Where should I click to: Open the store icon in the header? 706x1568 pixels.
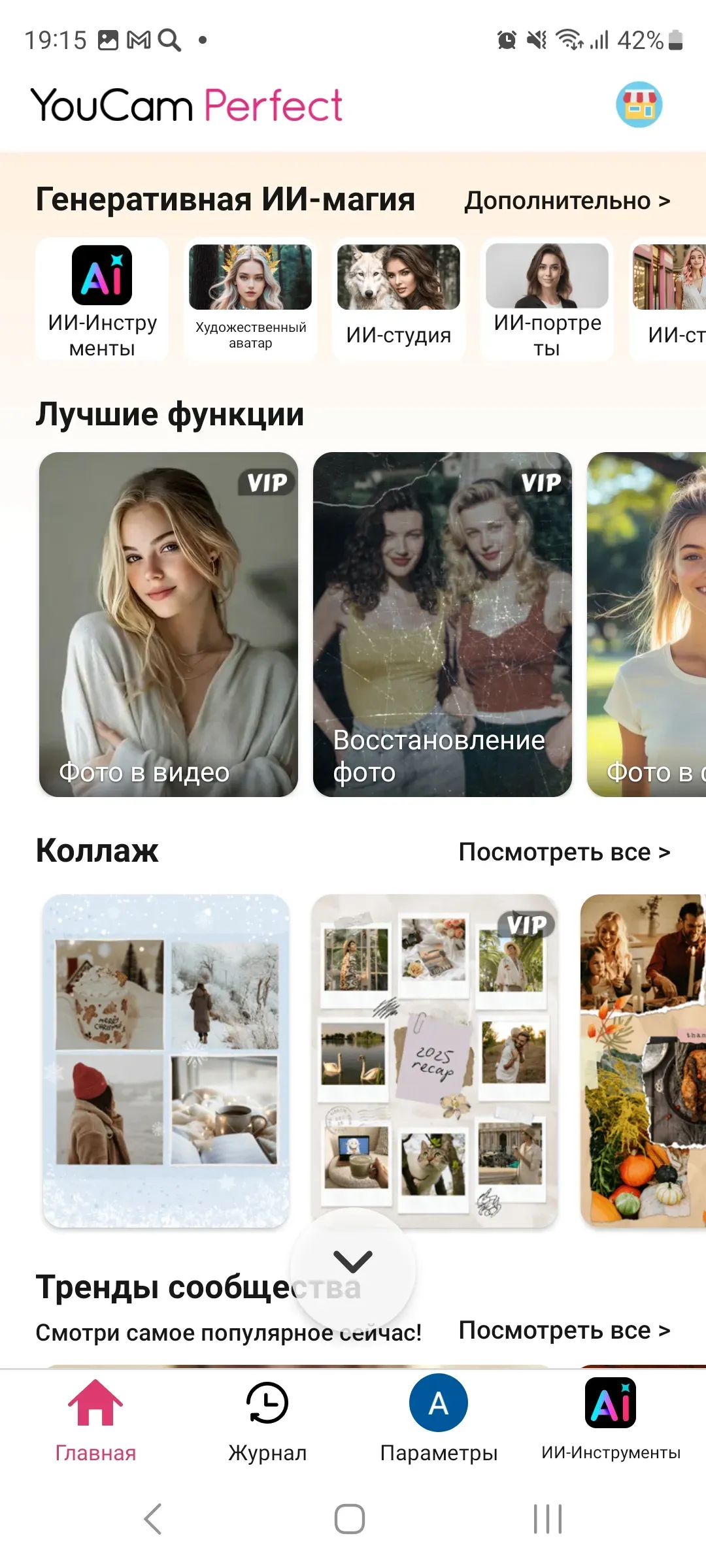click(x=639, y=105)
